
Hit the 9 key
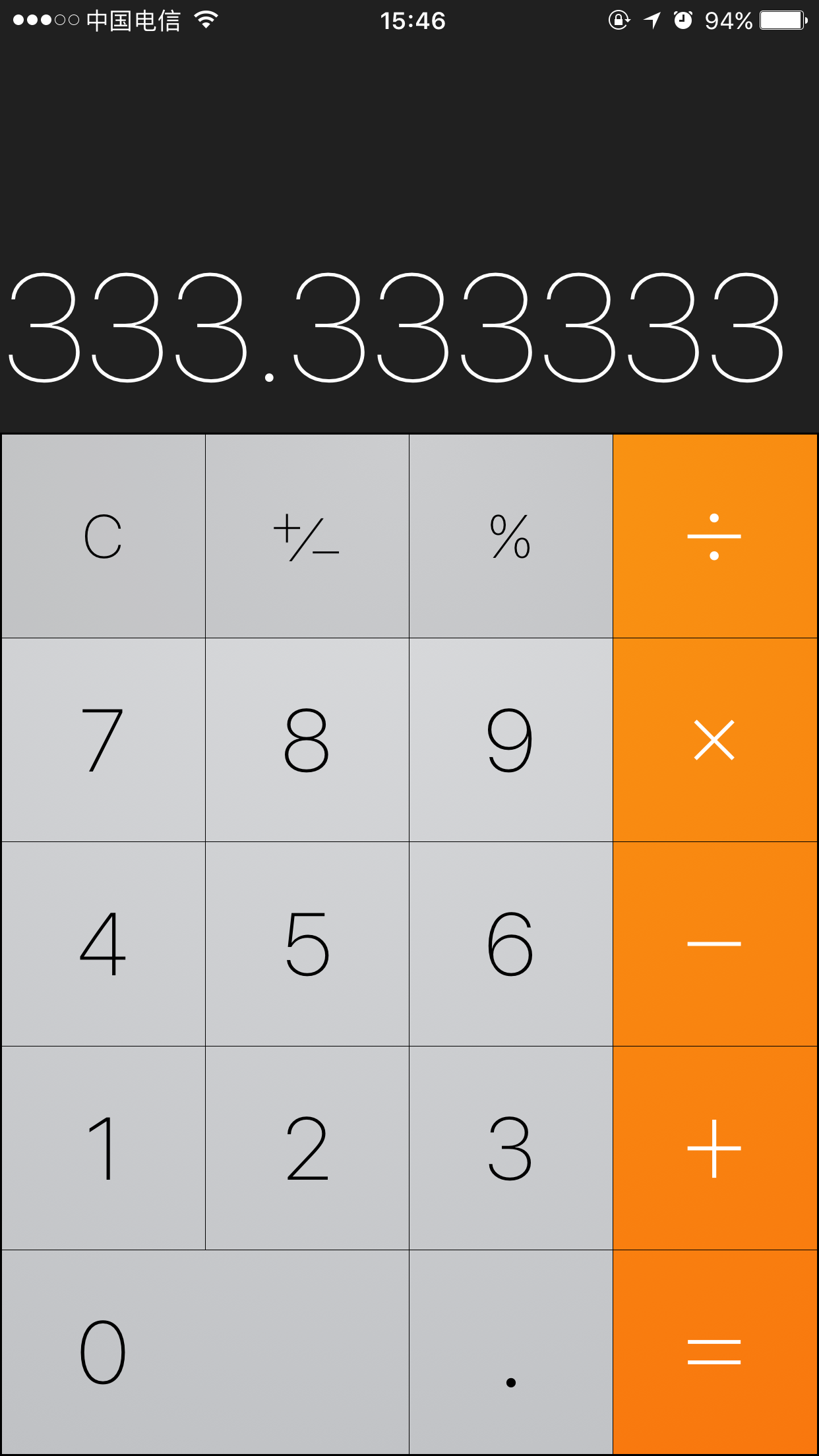click(x=510, y=740)
